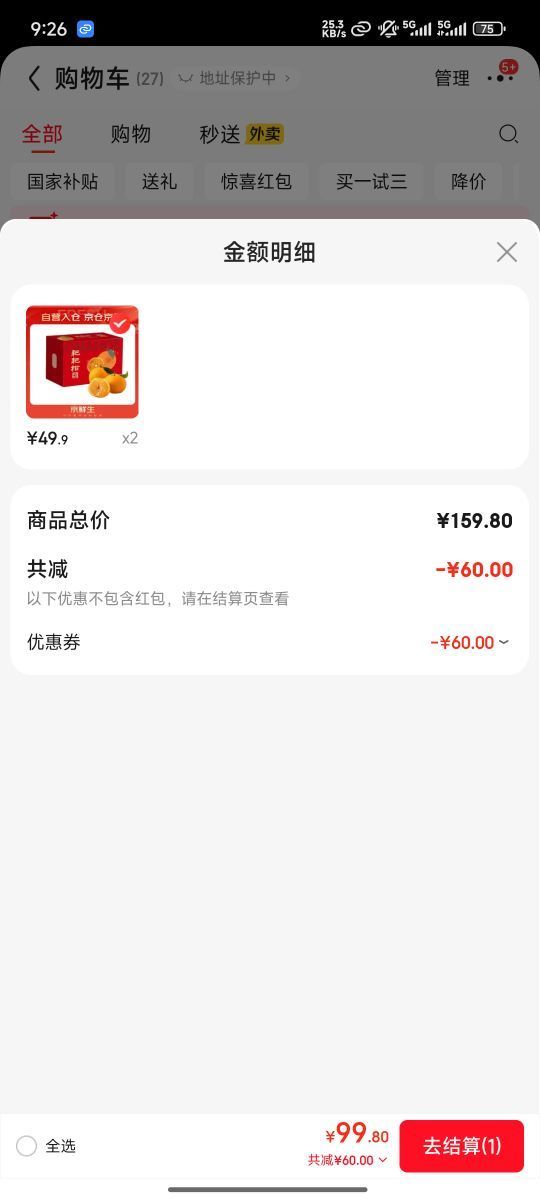This screenshot has height=1200, width=540.
Task: Collapse the 共减¥60.00 summary at the bottom
Action: pyautogui.click(x=347, y=1160)
